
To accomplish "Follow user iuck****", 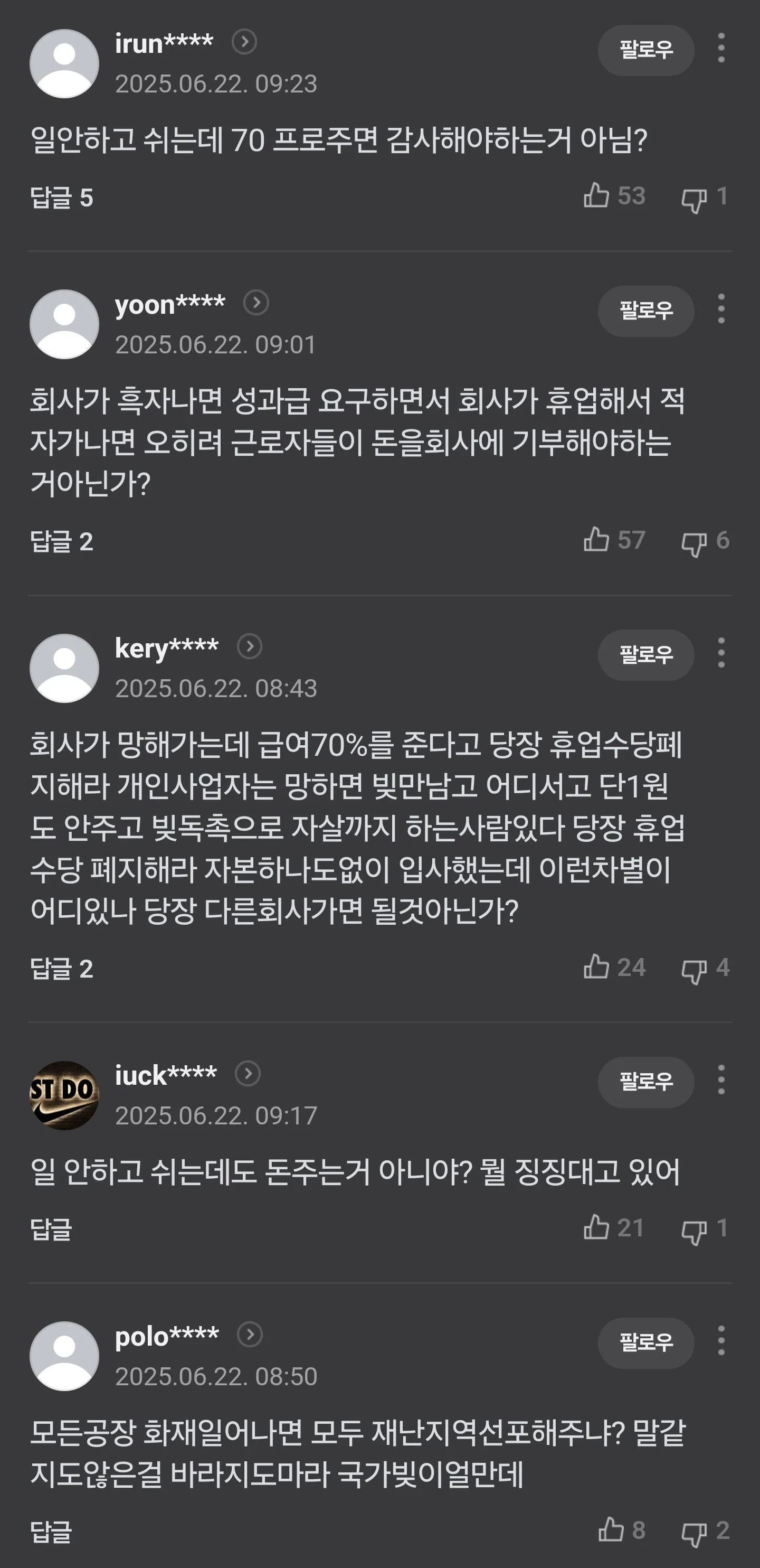I will tap(645, 1082).
